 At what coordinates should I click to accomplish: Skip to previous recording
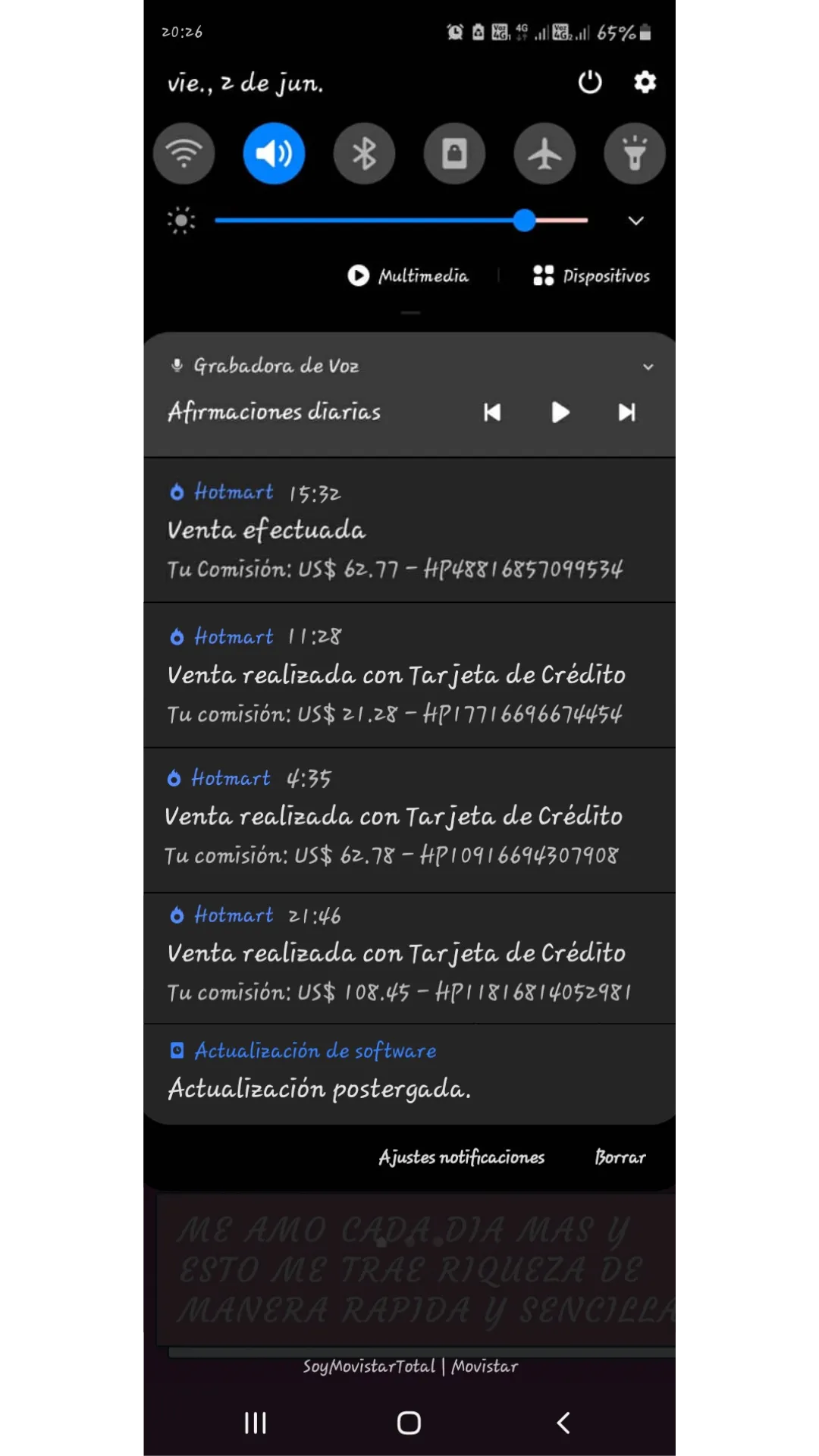click(x=492, y=412)
